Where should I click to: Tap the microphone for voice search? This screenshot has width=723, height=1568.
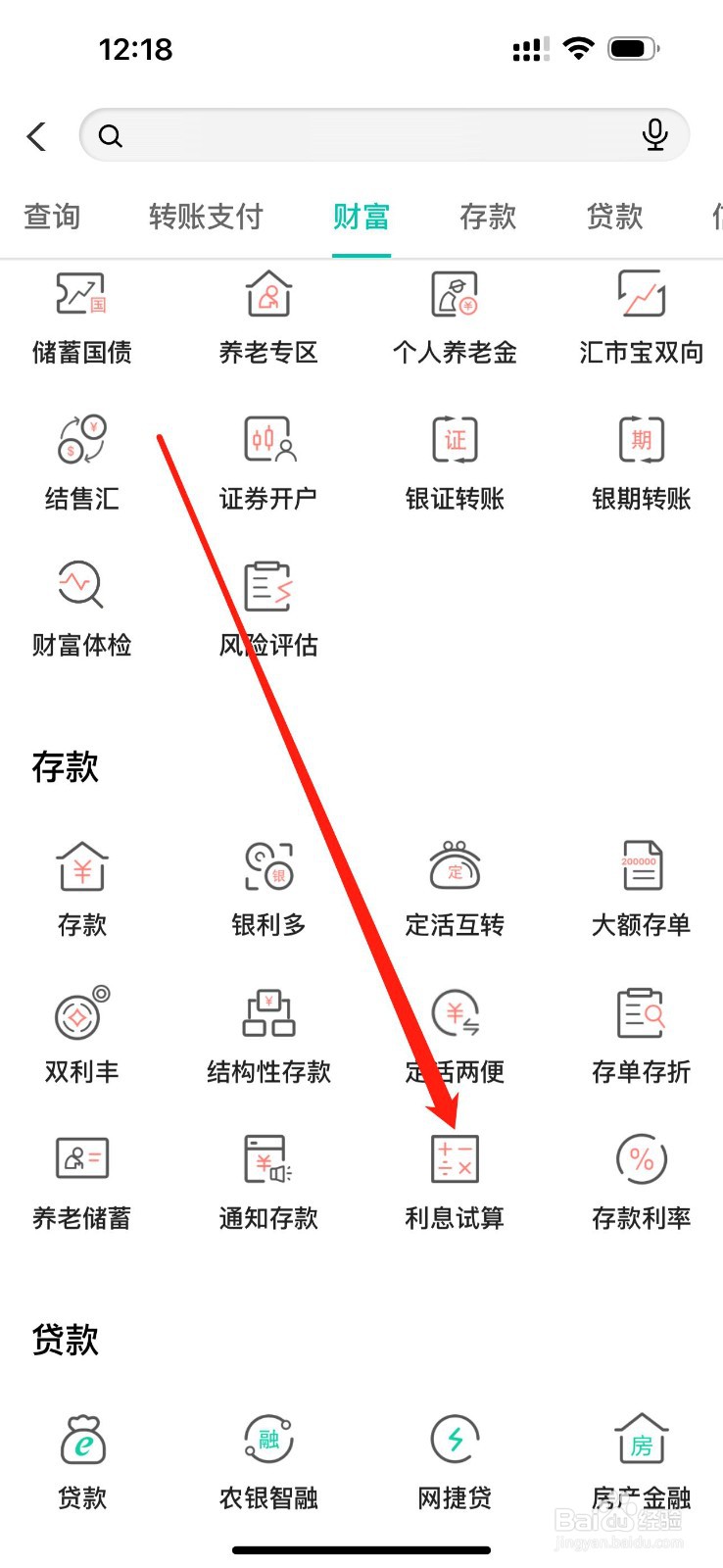pos(654,135)
